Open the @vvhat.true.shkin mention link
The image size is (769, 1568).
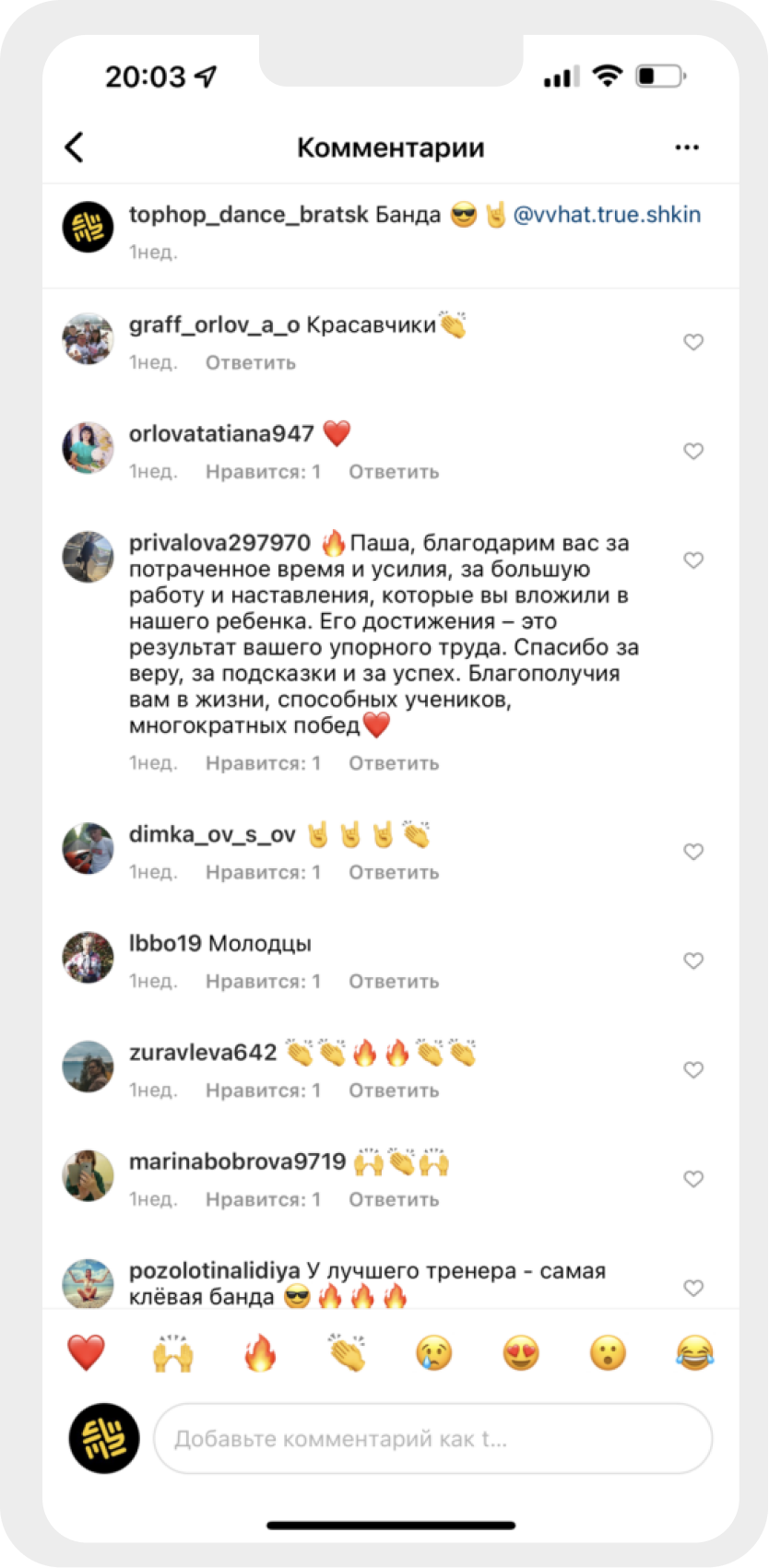(x=607, y=215)
